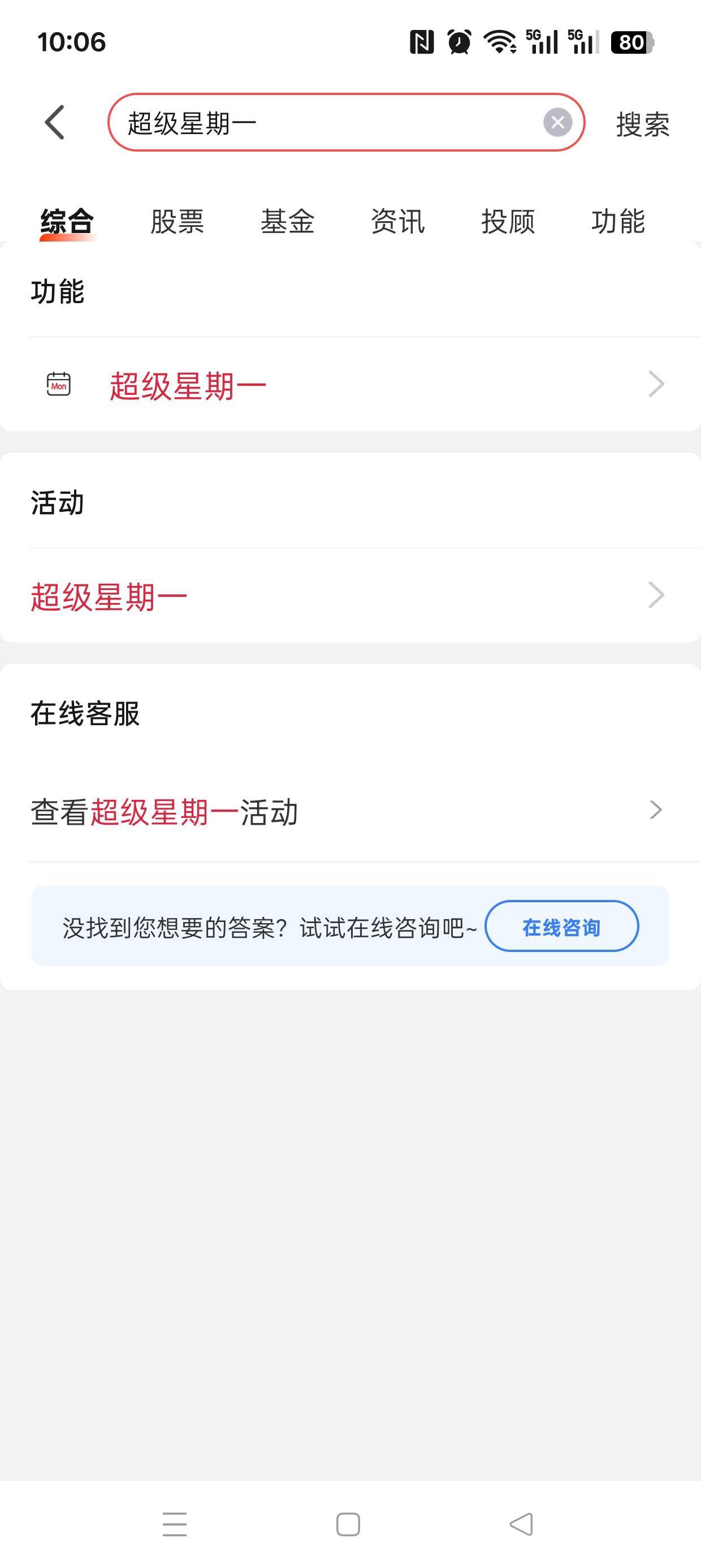This screenshot has width=701, height=1568.
Task: Clear the search text with the X icon
Action: pos(557,122)
